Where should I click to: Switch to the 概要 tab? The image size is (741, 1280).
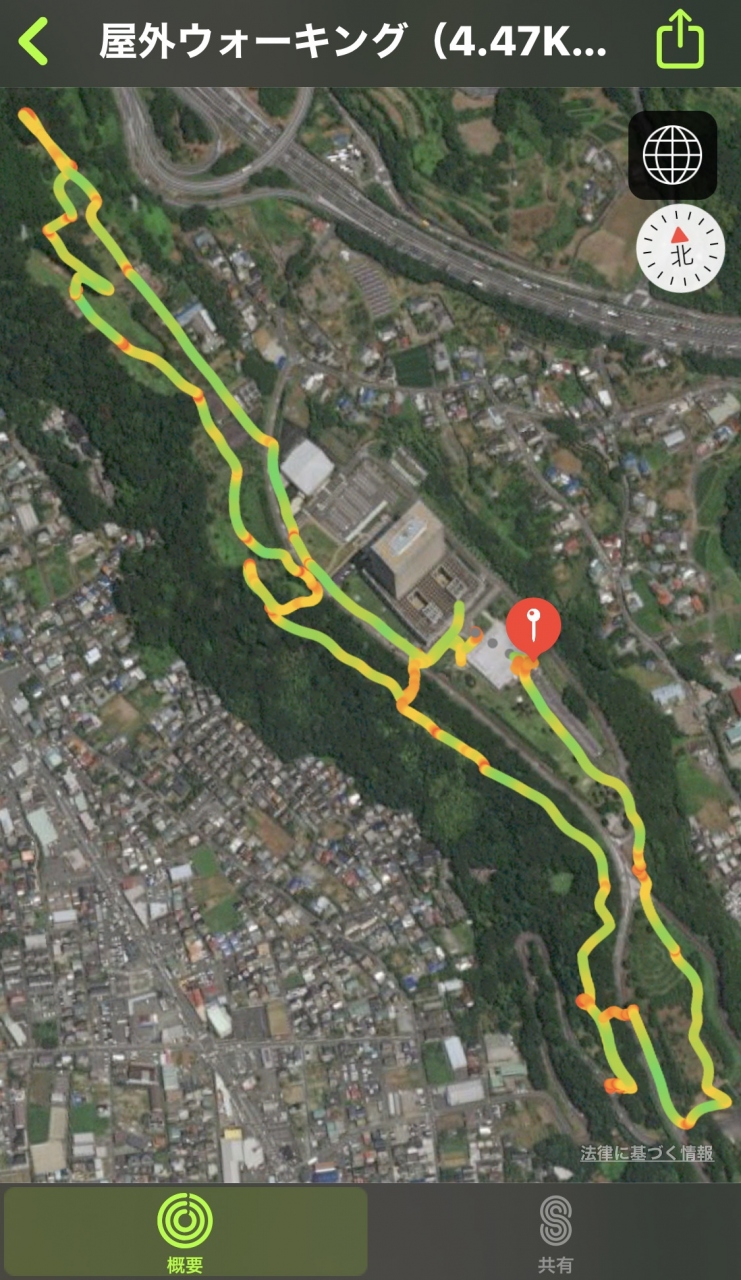185,1232
